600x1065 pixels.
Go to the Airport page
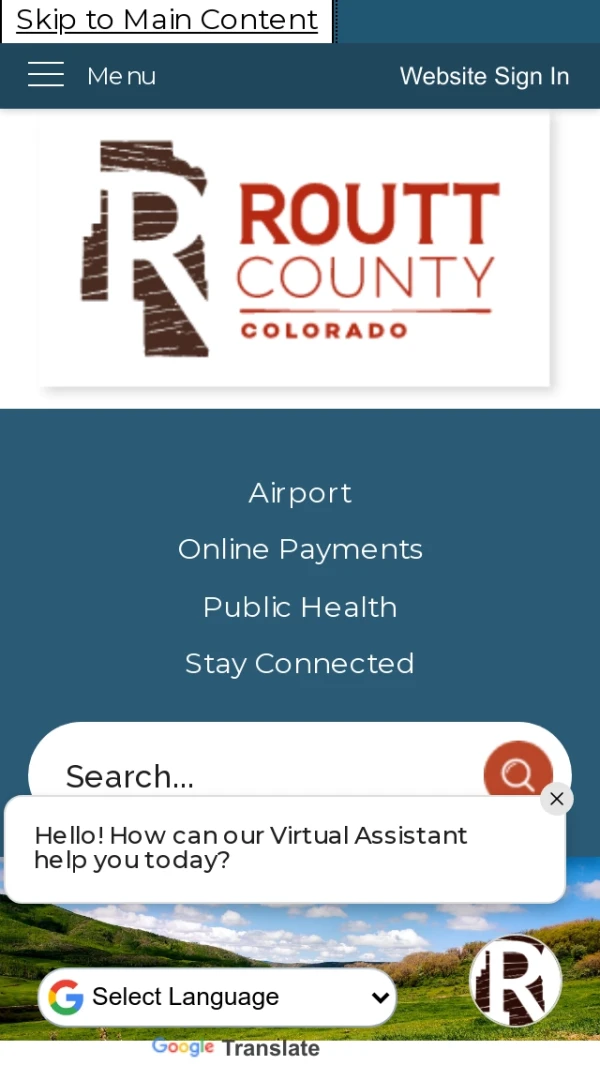click(300, 492)
